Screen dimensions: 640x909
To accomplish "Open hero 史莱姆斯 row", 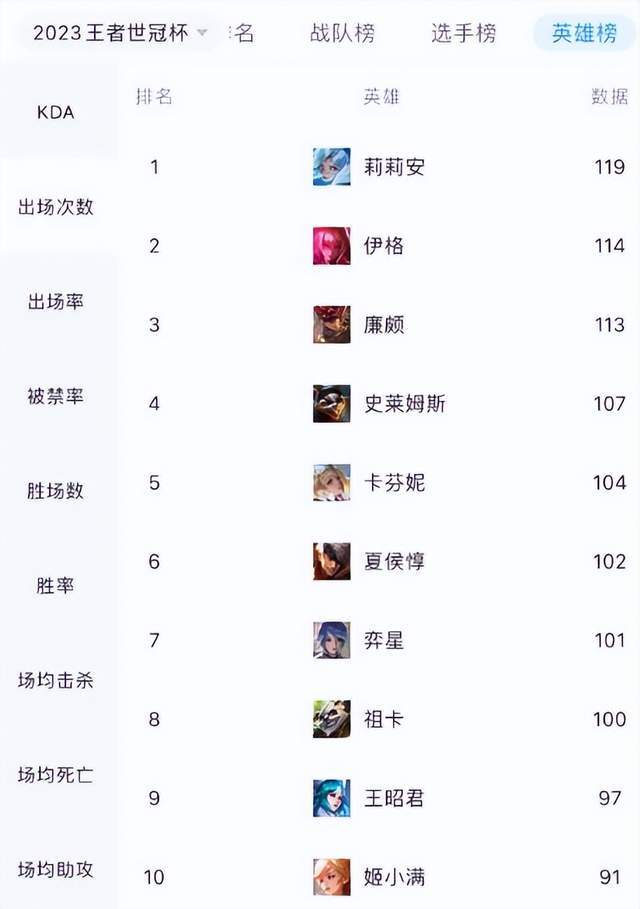I will [x=404, y=404].
